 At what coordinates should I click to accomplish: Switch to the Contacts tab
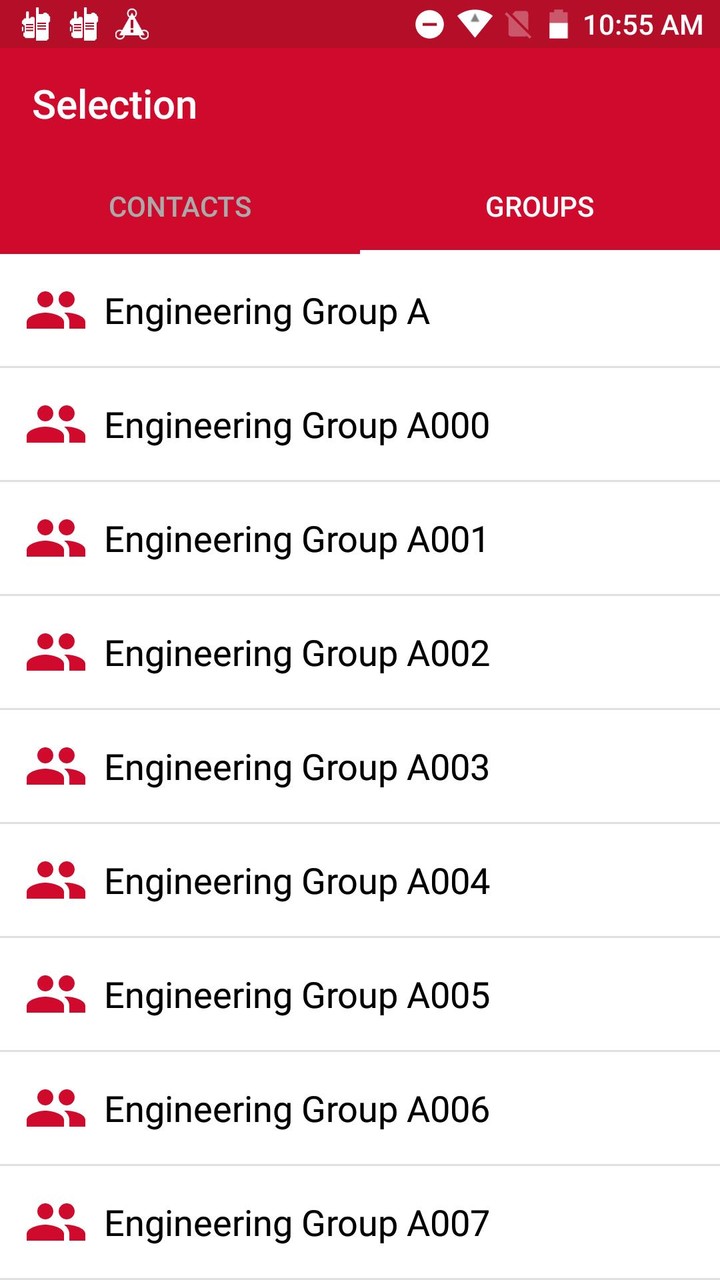tap(180, 207)
